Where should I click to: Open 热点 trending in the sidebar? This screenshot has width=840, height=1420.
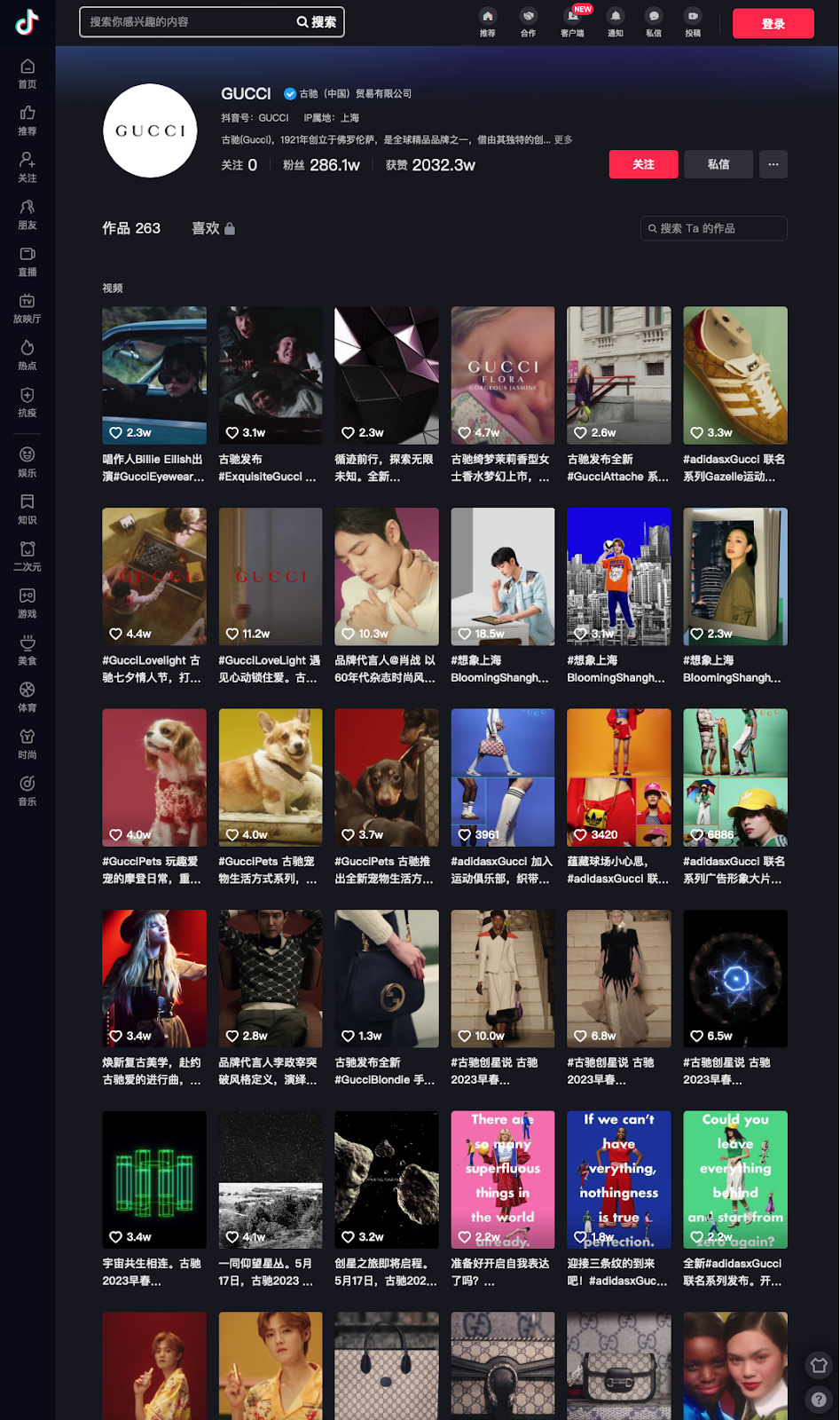[27, 354]
